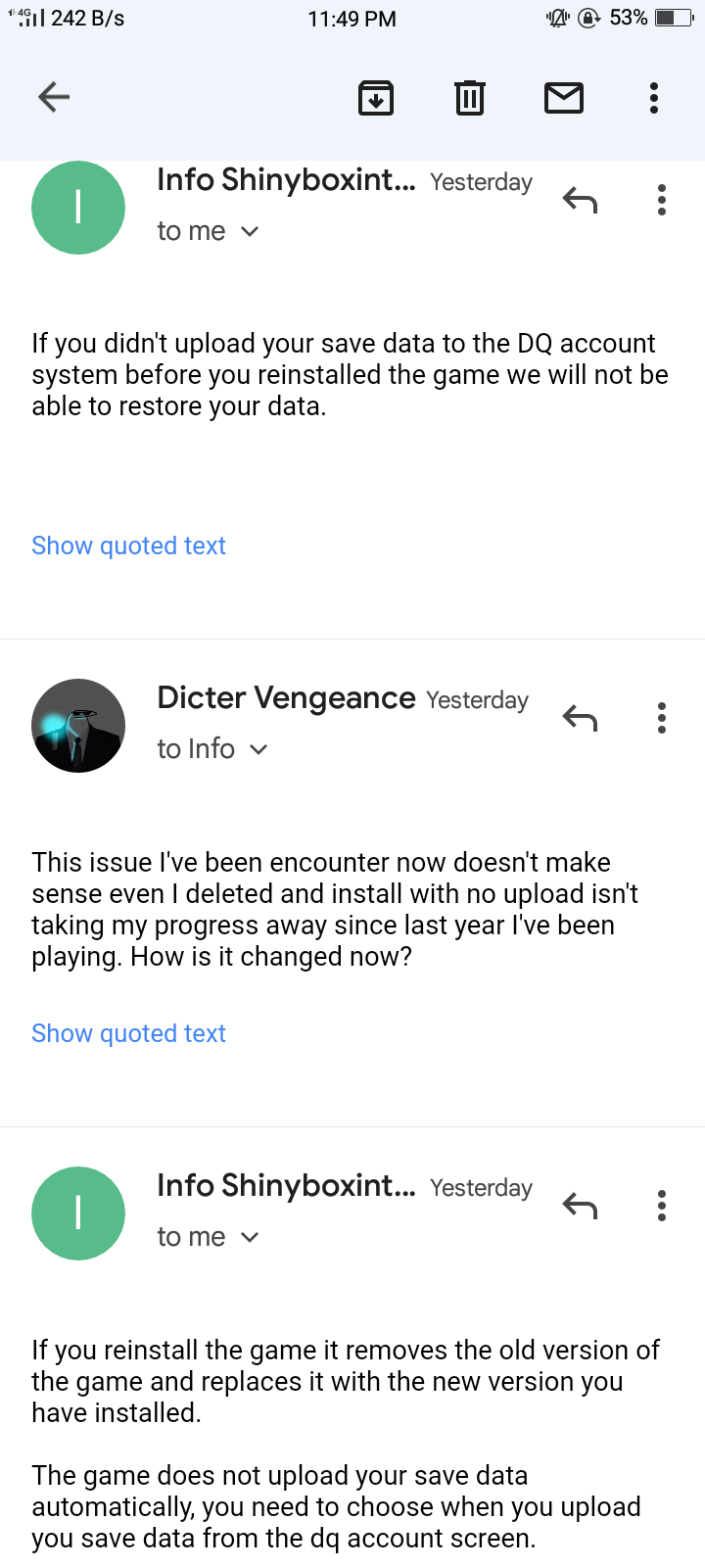The image size is (705, 1568).
Task: Open more options for first Info Shinyboxint message
Action: (x=662, y=200)
